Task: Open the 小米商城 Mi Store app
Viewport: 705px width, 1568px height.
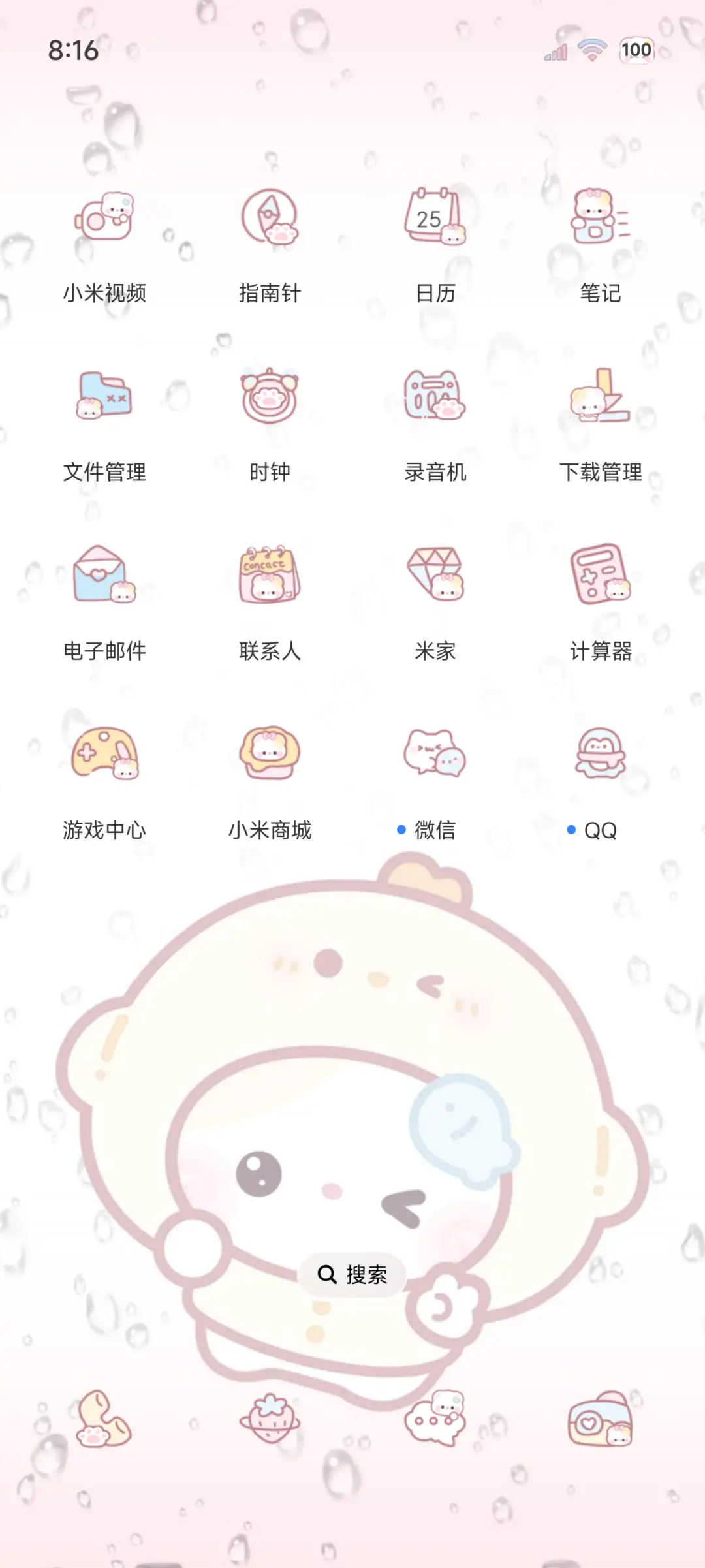Action: tap(271, 757)
